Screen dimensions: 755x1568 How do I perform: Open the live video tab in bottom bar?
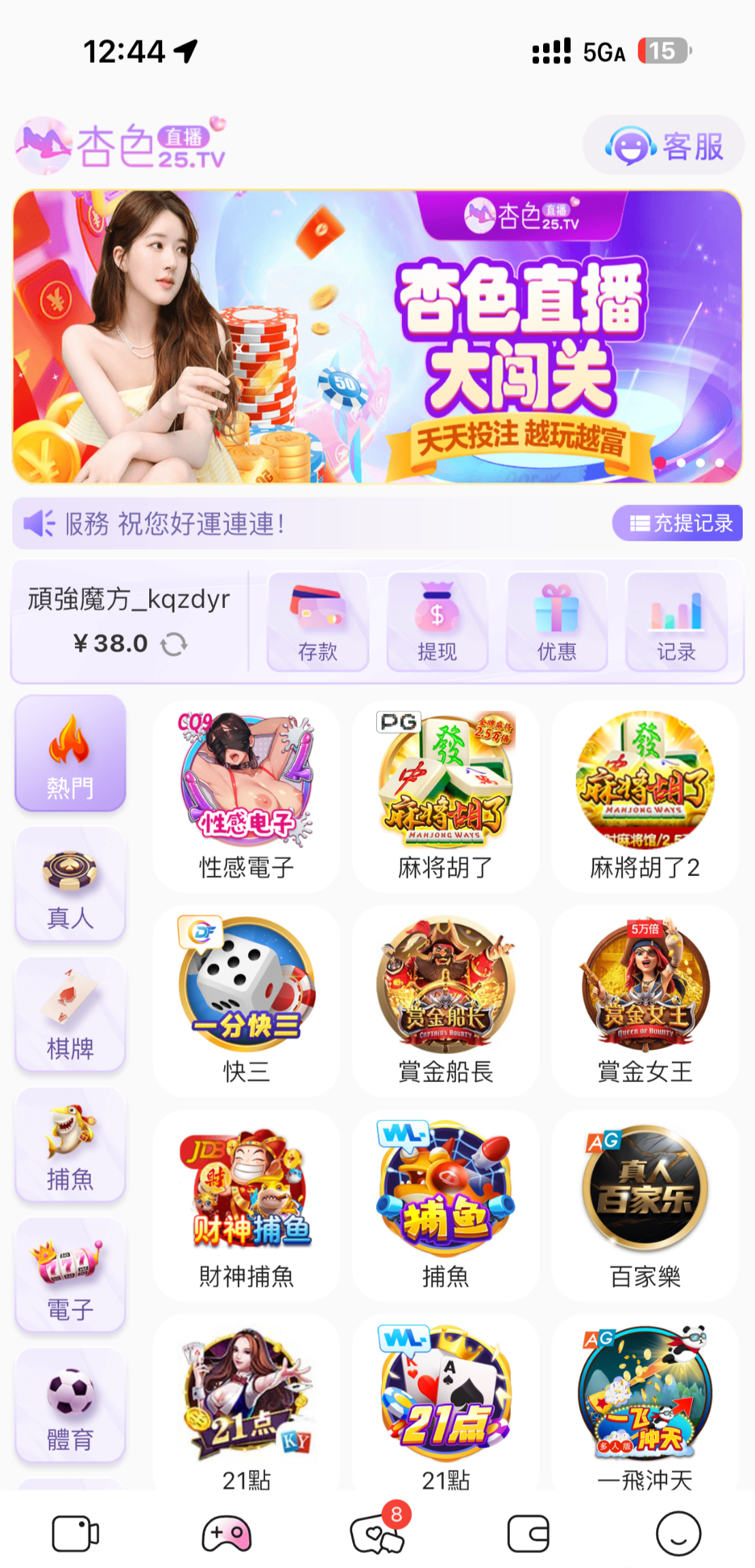tap(75, 1534)
